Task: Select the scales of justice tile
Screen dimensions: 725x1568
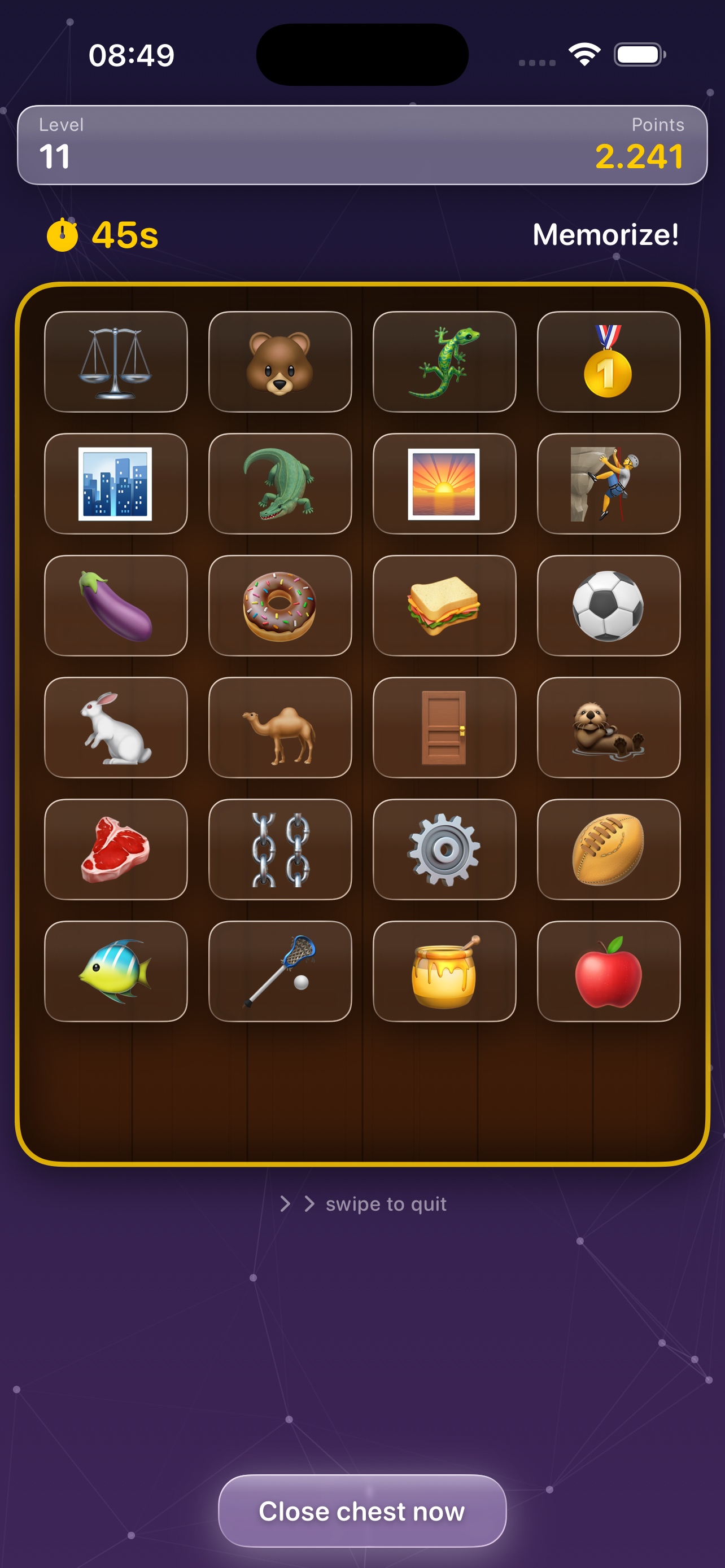Action: click(116, 362)
